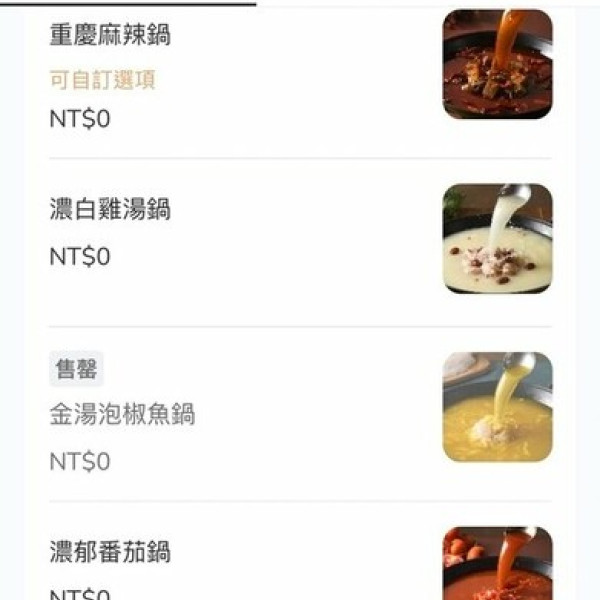This screenshot has height=600, width=600.
Task: Open the sold-out 金湯泡椒魚鍋 item
Action: [122, 415]
